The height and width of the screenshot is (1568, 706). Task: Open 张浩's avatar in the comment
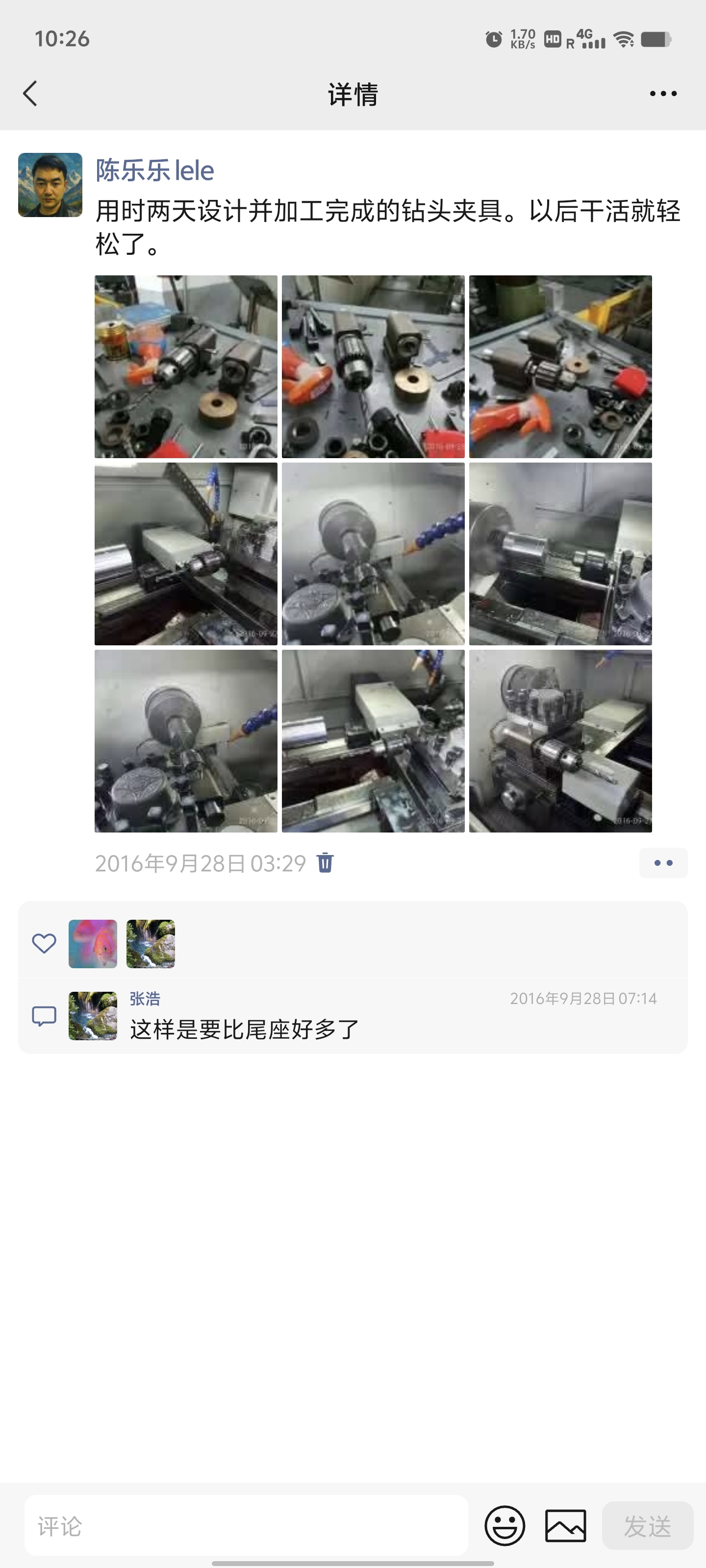(x=93, y=1014)
